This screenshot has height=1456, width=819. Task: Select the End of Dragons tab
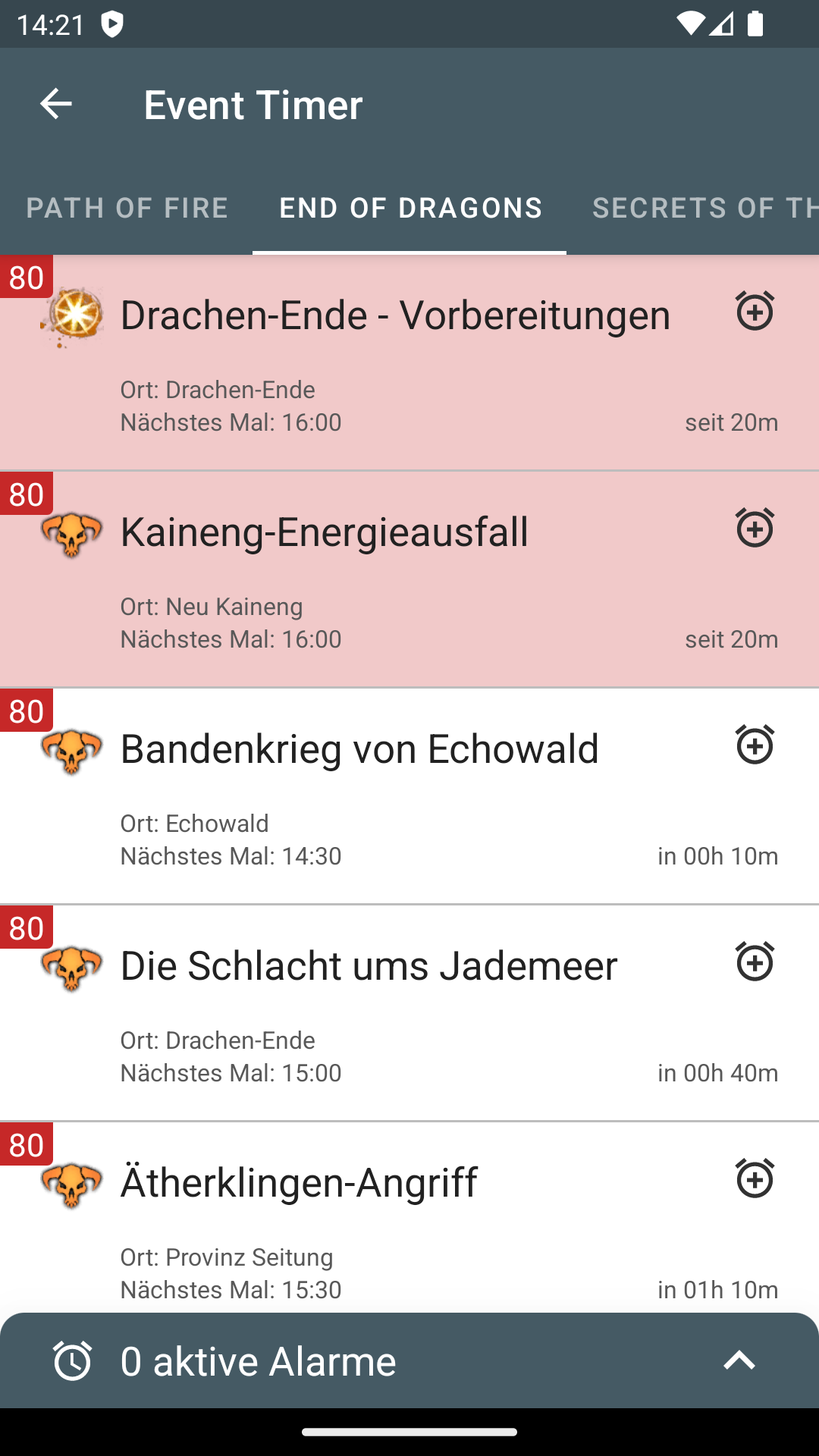pyautogui.click(x=410, y=208)
